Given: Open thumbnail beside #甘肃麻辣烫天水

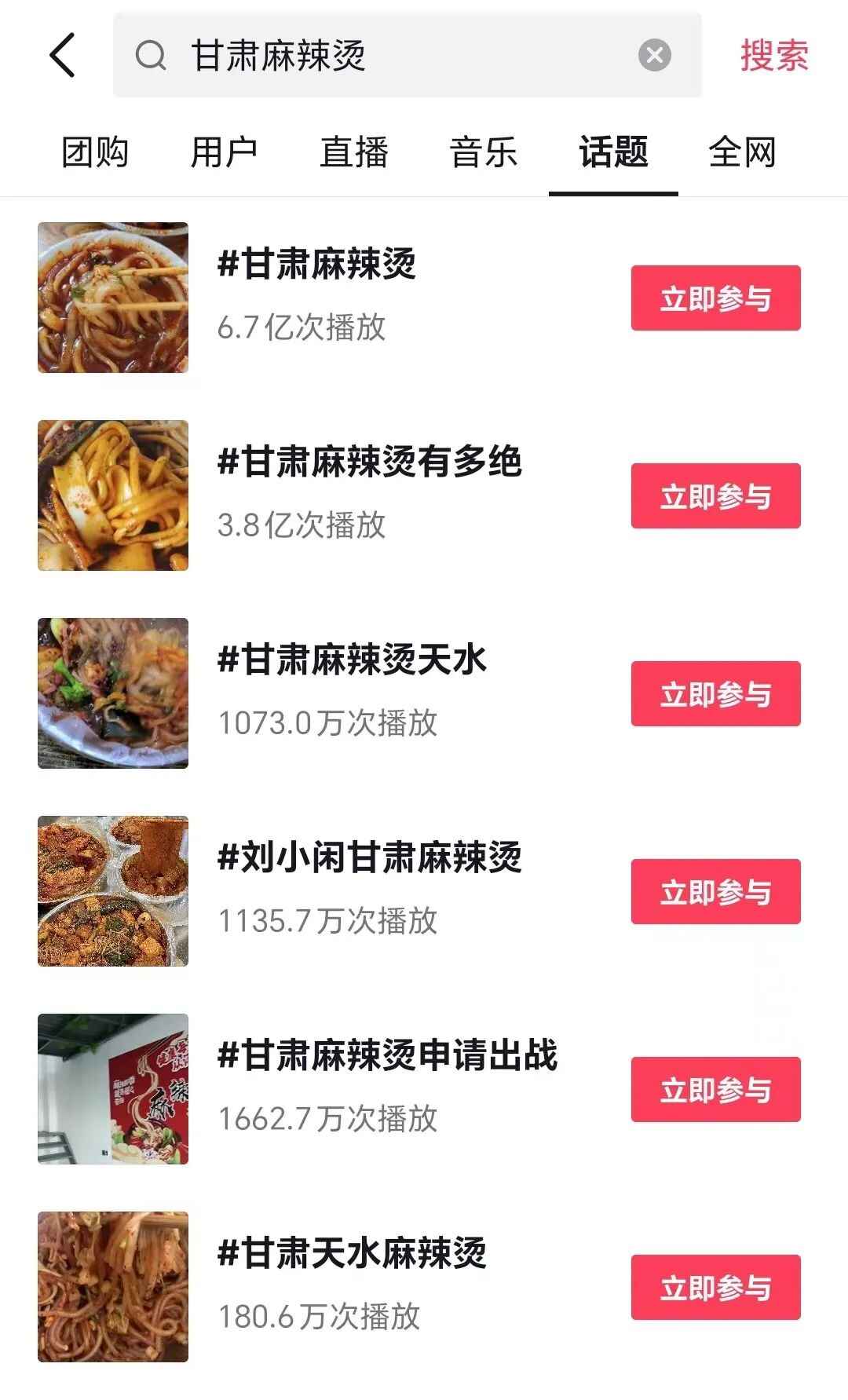Looking at the screenshot, I should 113,694.
